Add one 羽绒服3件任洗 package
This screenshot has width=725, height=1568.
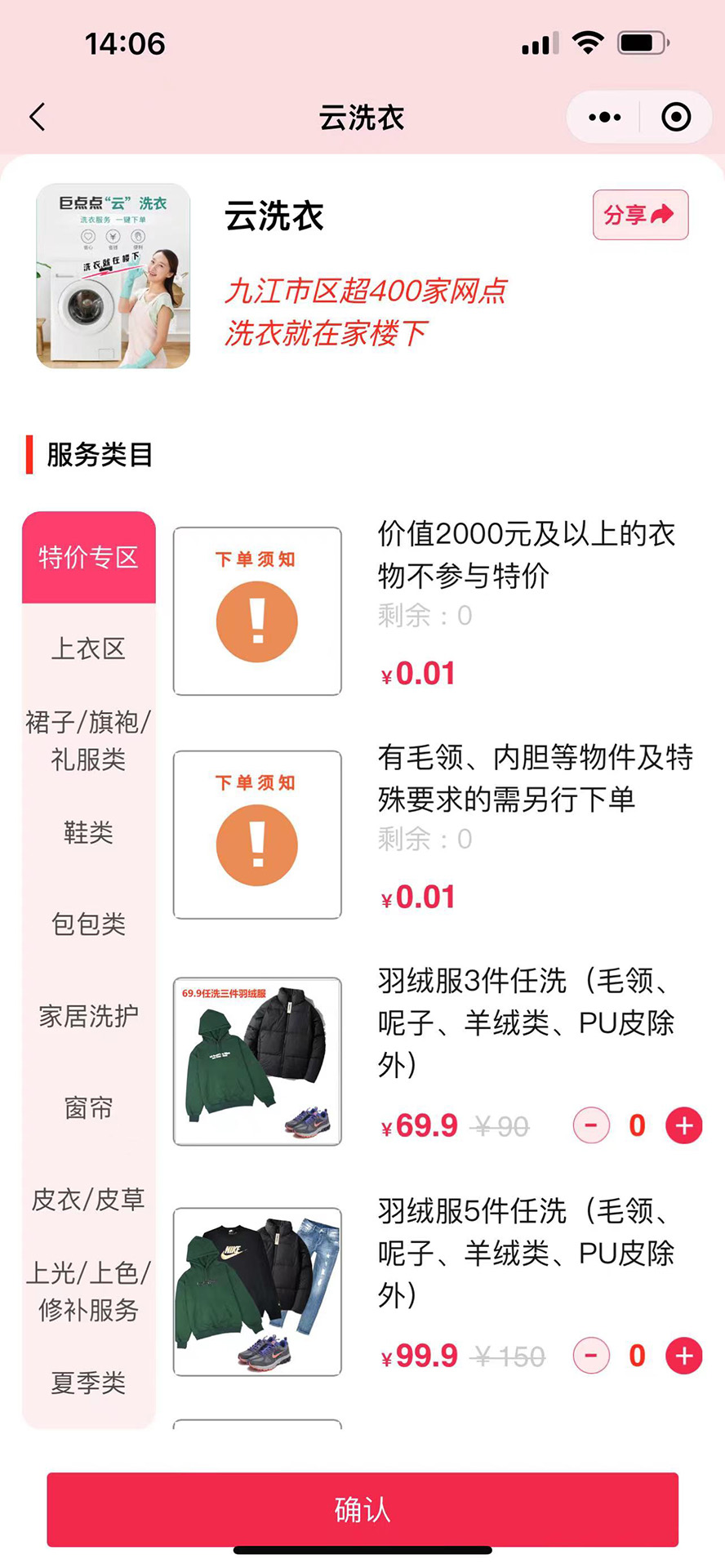(x=684, y=1126)
